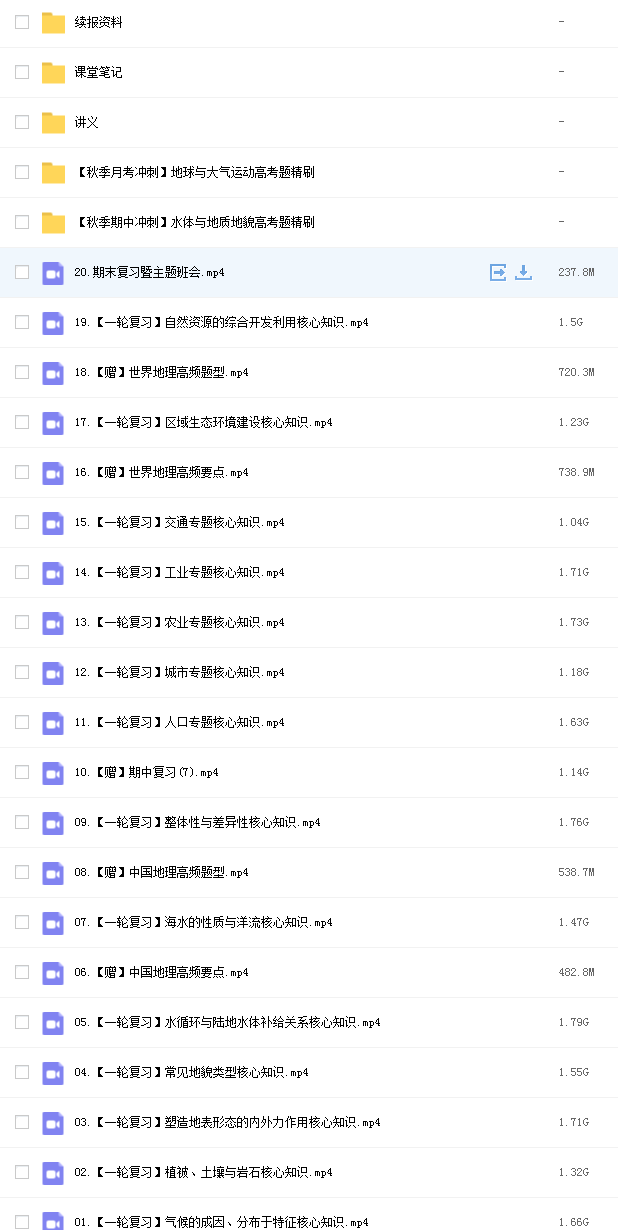This screenshot has height=1230, width=618.
Task: Check the box next to 14.工业专题核心知识.mp4
Action: 22,572
